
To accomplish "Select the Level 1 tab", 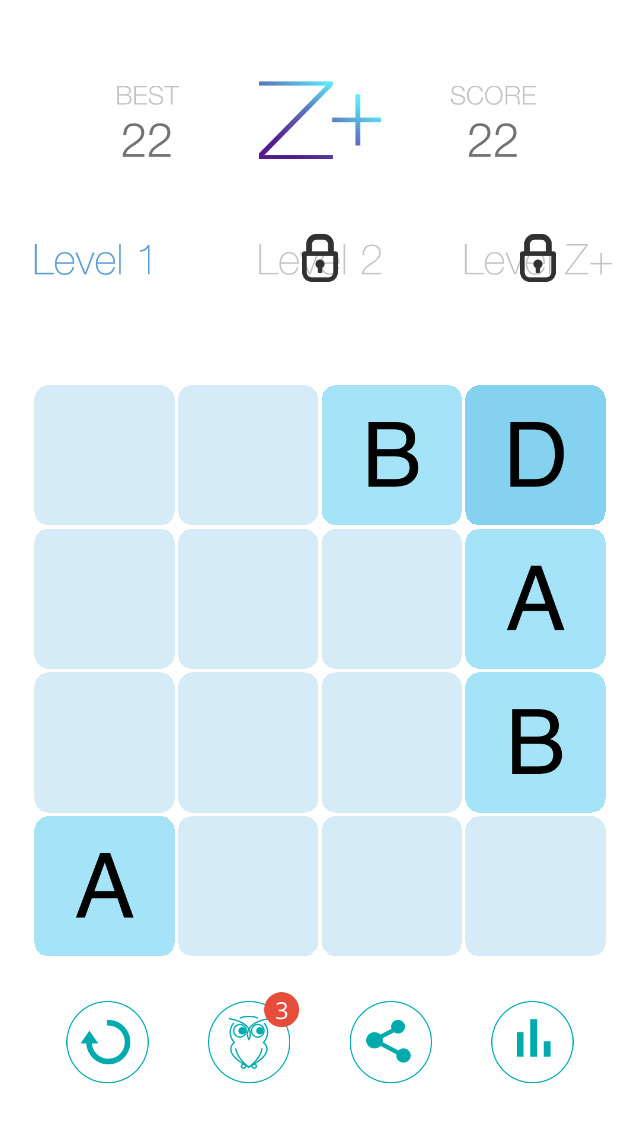I will 93,260.
